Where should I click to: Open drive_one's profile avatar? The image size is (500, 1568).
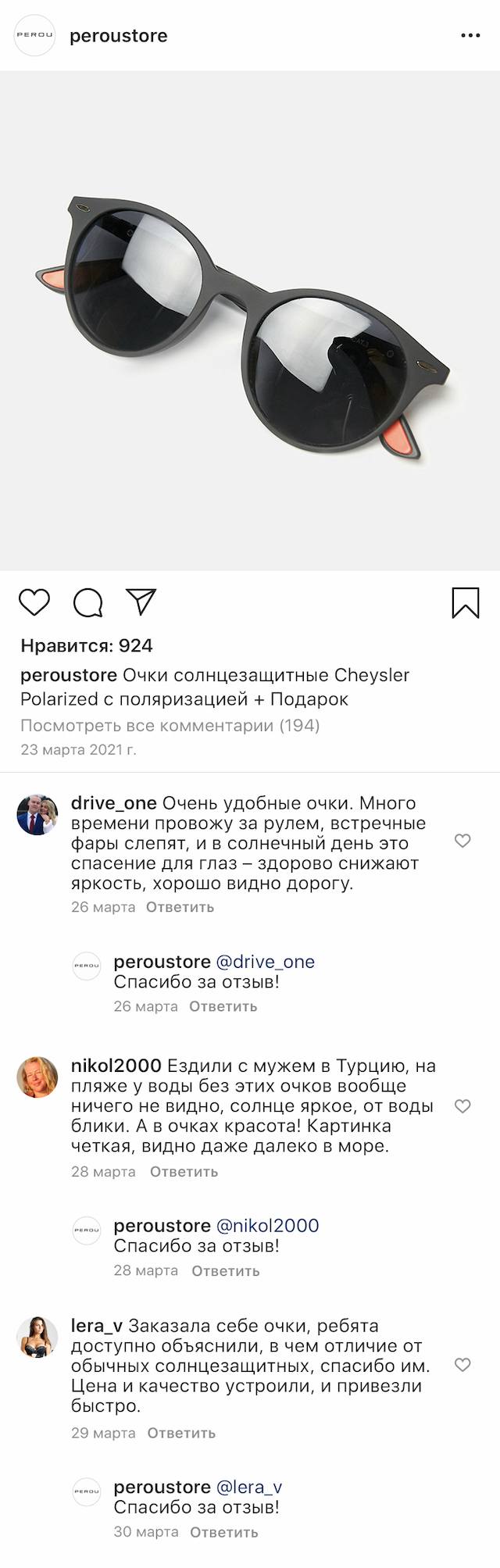(37, 815)
